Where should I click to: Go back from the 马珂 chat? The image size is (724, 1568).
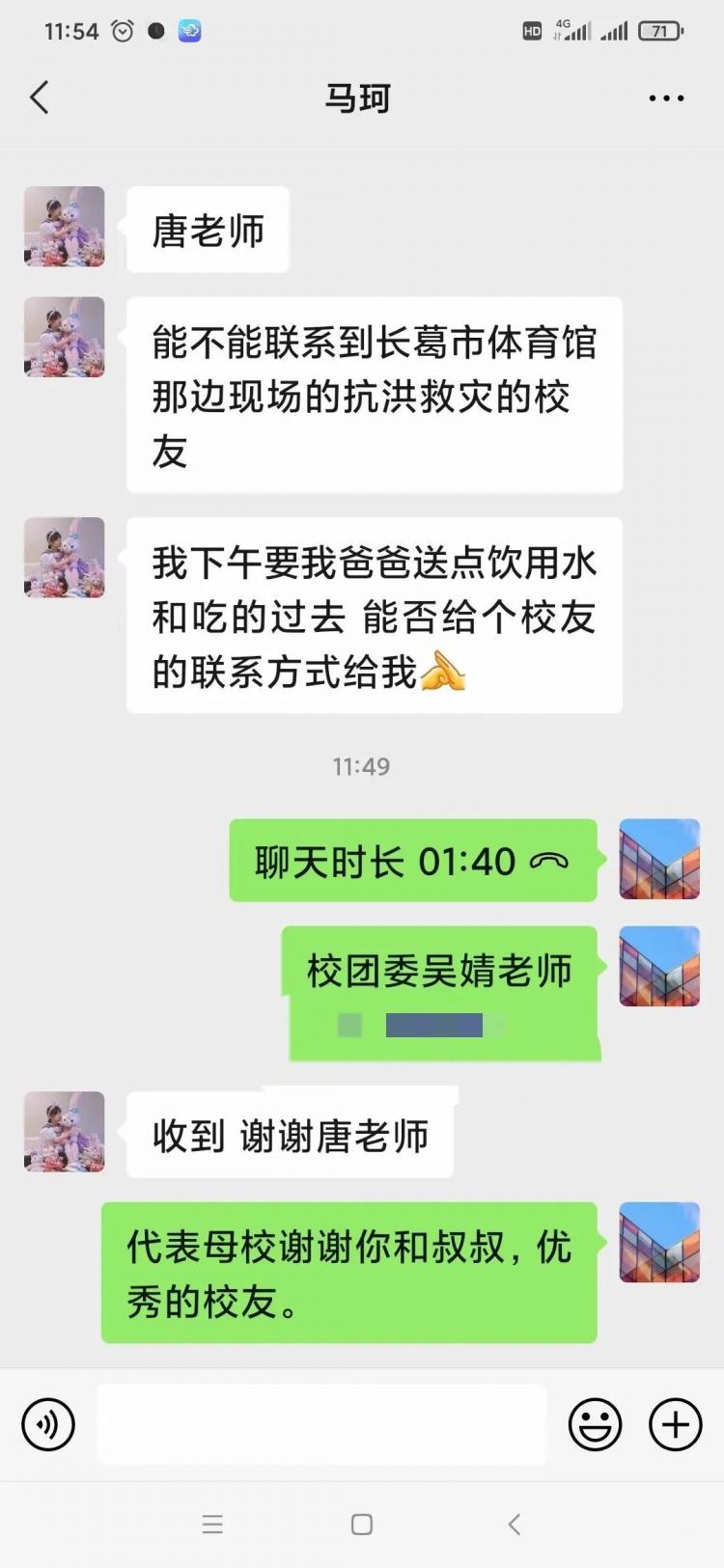click(x=40, y=97)
